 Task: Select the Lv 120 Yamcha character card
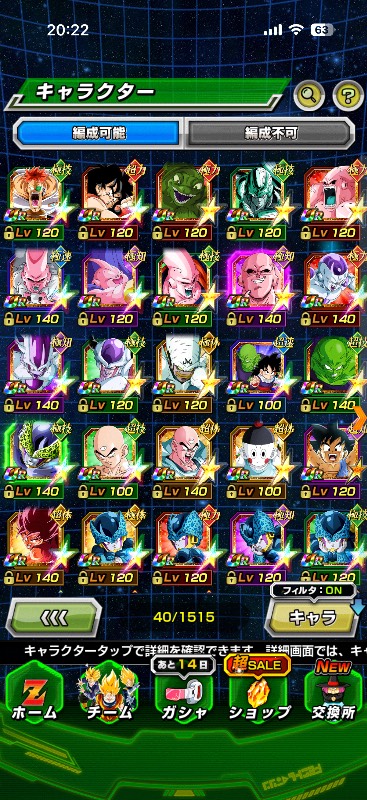pos(108,204)
